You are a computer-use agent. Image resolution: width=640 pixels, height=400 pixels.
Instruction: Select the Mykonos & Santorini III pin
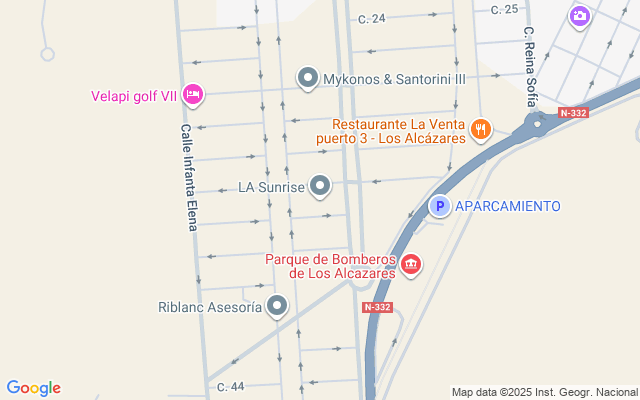tap(308, 77)
